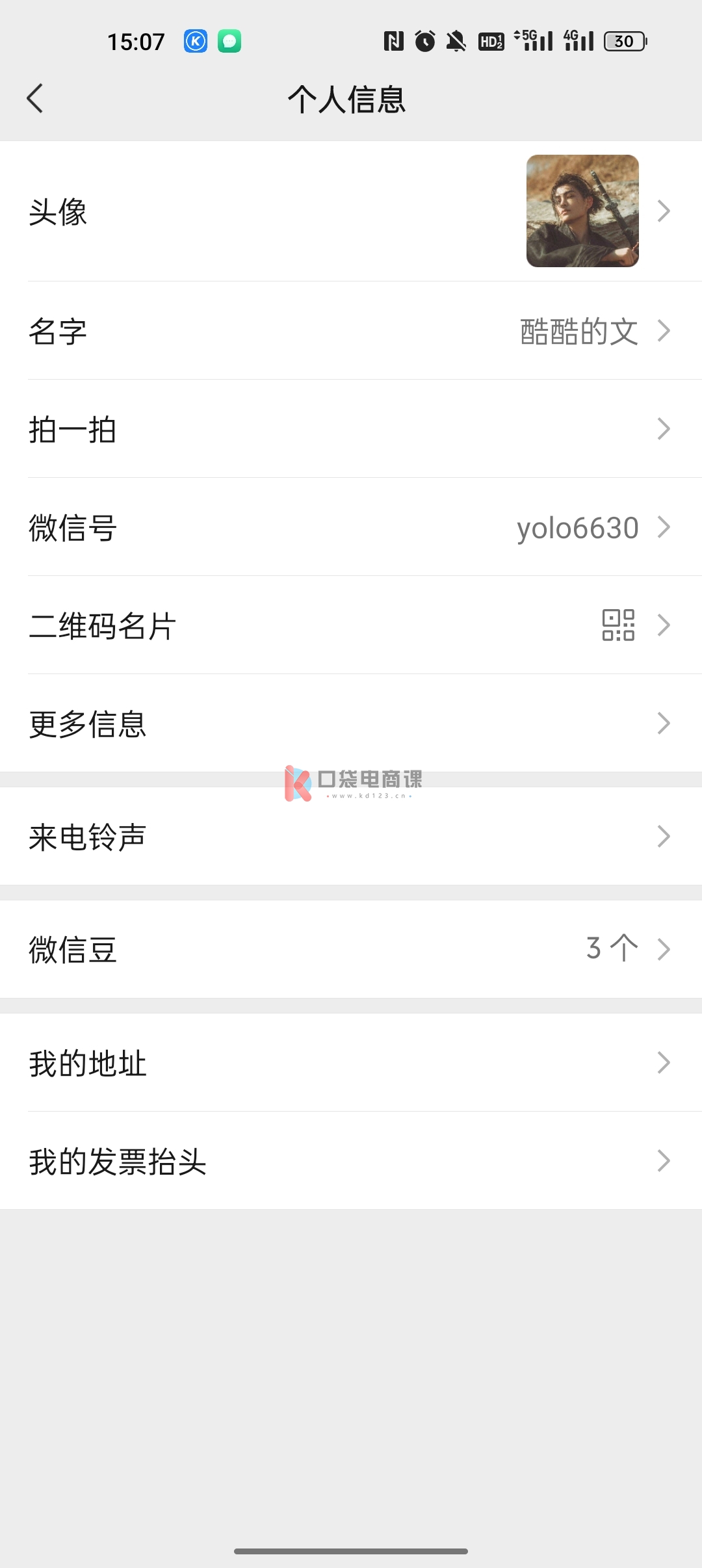Viewport: 702px width, 1568px height.
Task: Open 我的地址
Action: coord(351,1063)
